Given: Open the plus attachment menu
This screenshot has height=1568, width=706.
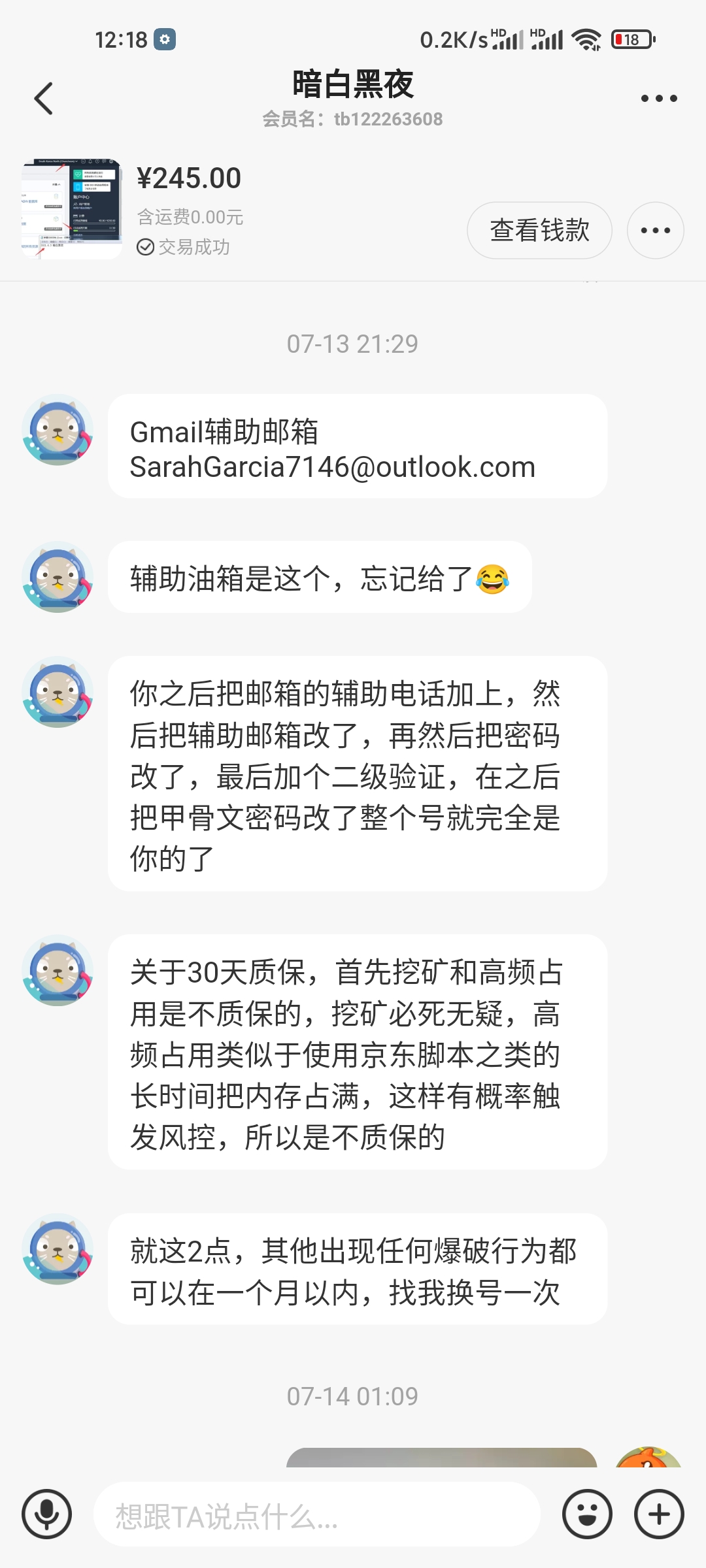Looking at the screenshot, I should (x=659, y=1514).
